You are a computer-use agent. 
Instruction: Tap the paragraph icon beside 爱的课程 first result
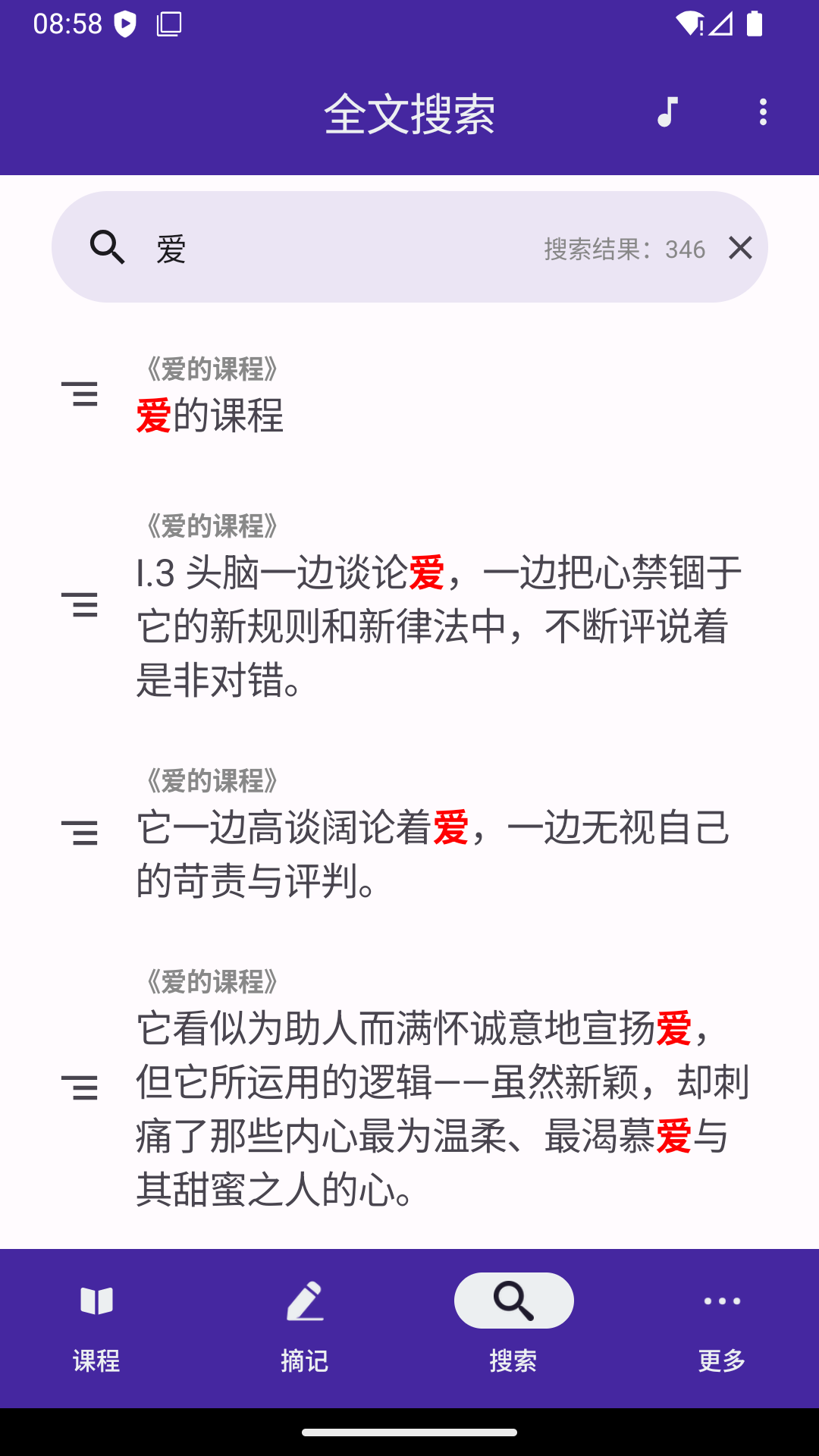[81, 394]
